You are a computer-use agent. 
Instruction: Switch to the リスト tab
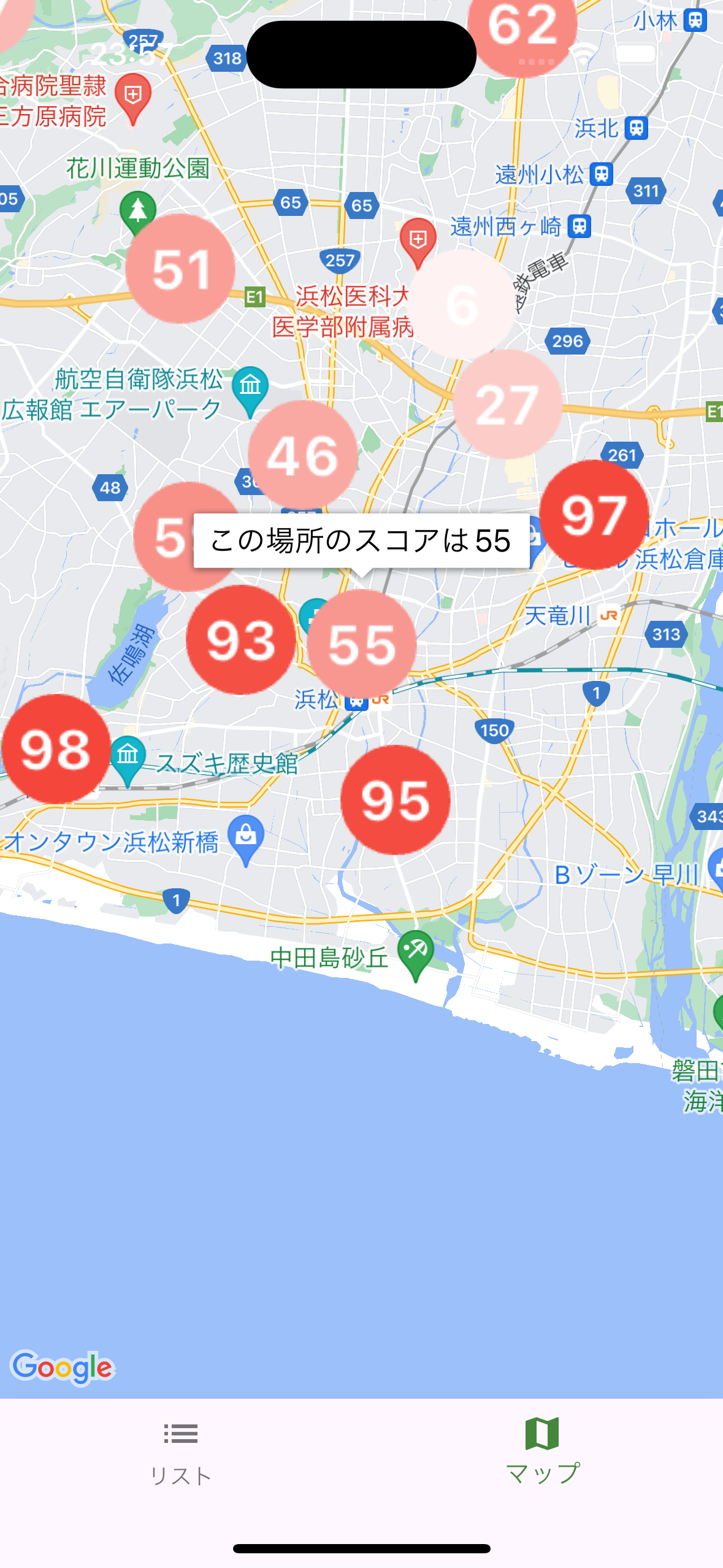181,1453
